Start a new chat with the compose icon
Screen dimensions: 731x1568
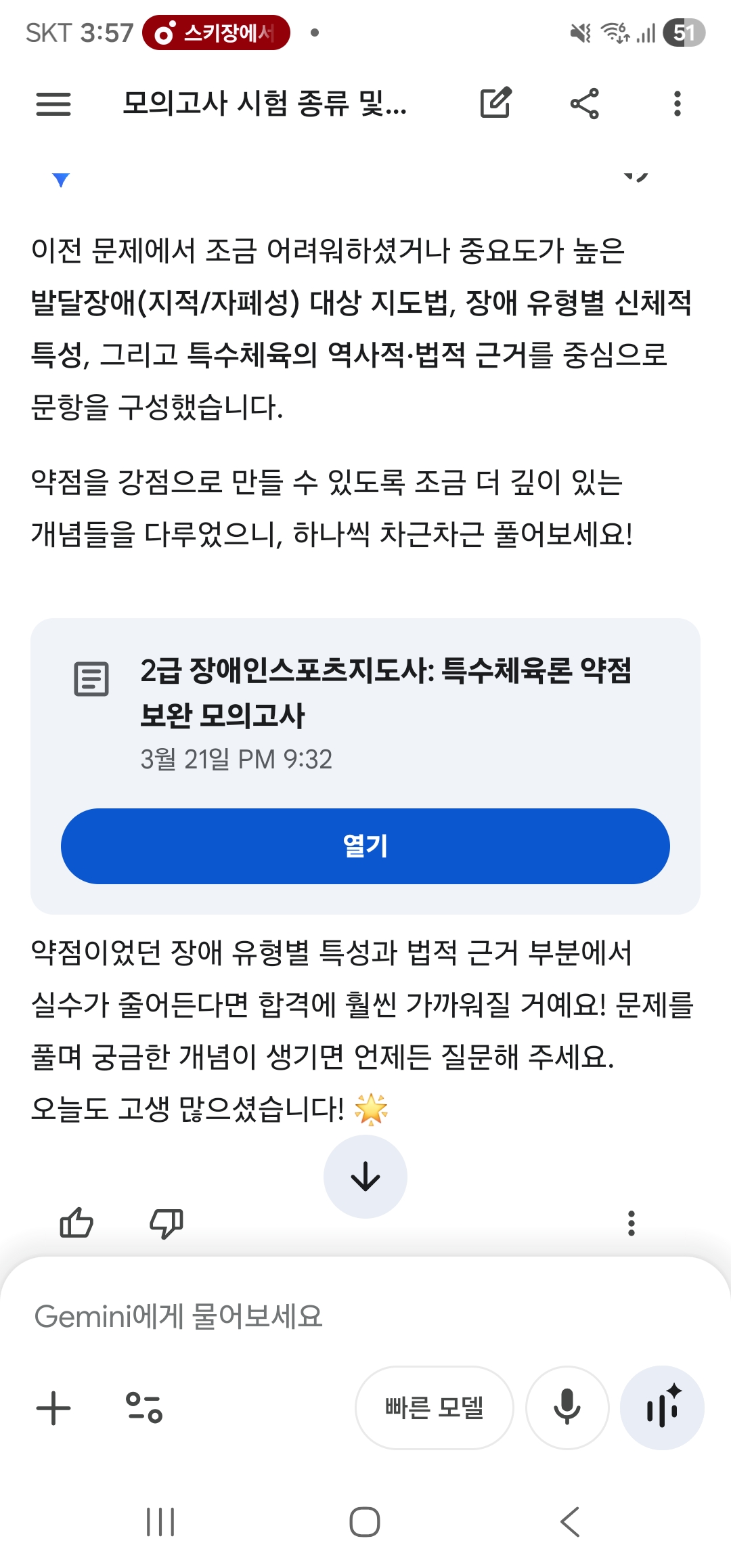pyautogui.click(x=495, y=104)
